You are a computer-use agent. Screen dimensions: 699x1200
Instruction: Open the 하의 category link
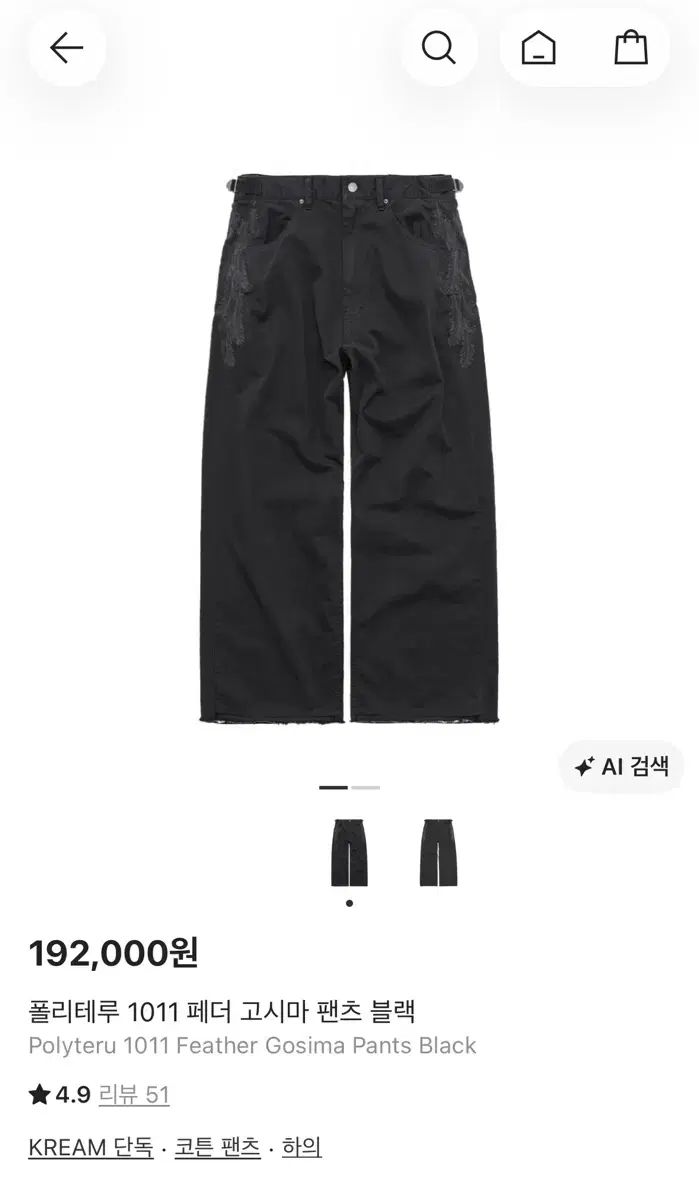pos(301,1147)
